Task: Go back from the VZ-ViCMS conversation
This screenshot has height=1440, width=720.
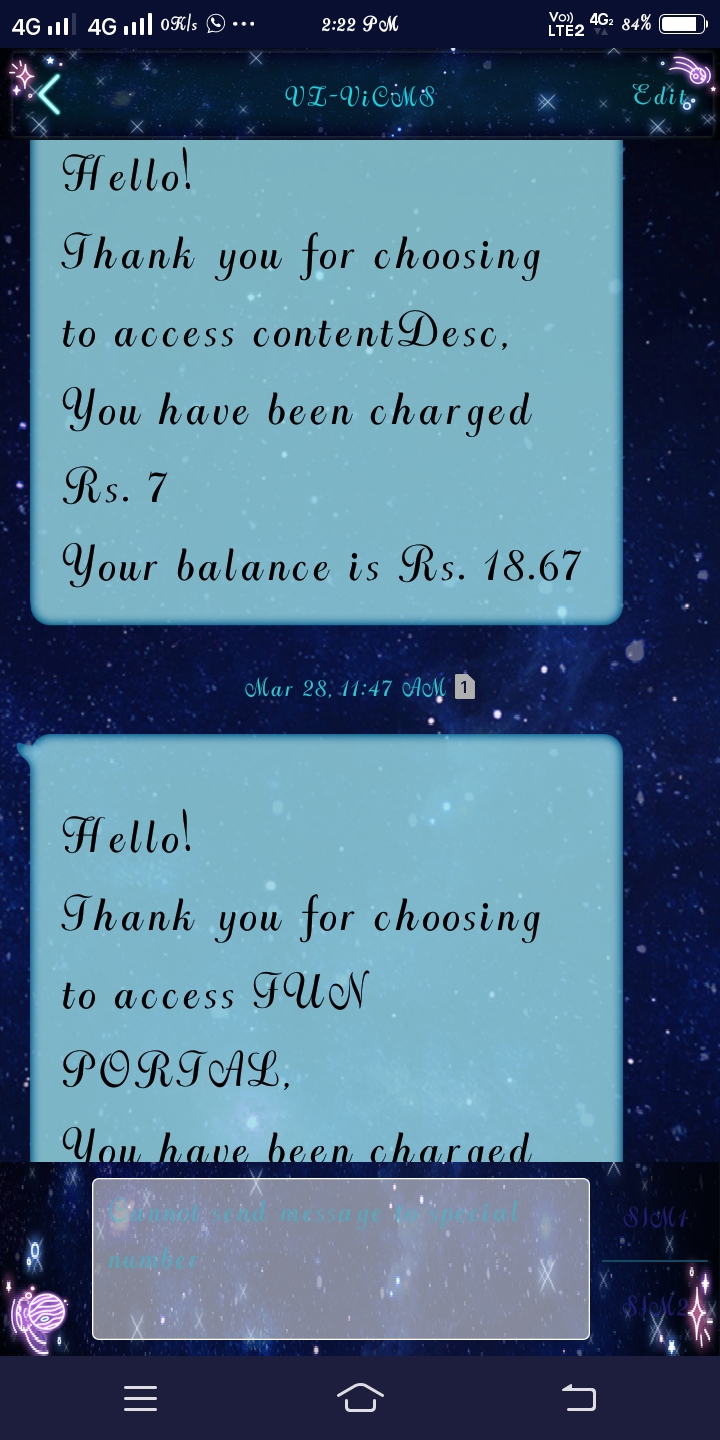Action: (48, 96)
